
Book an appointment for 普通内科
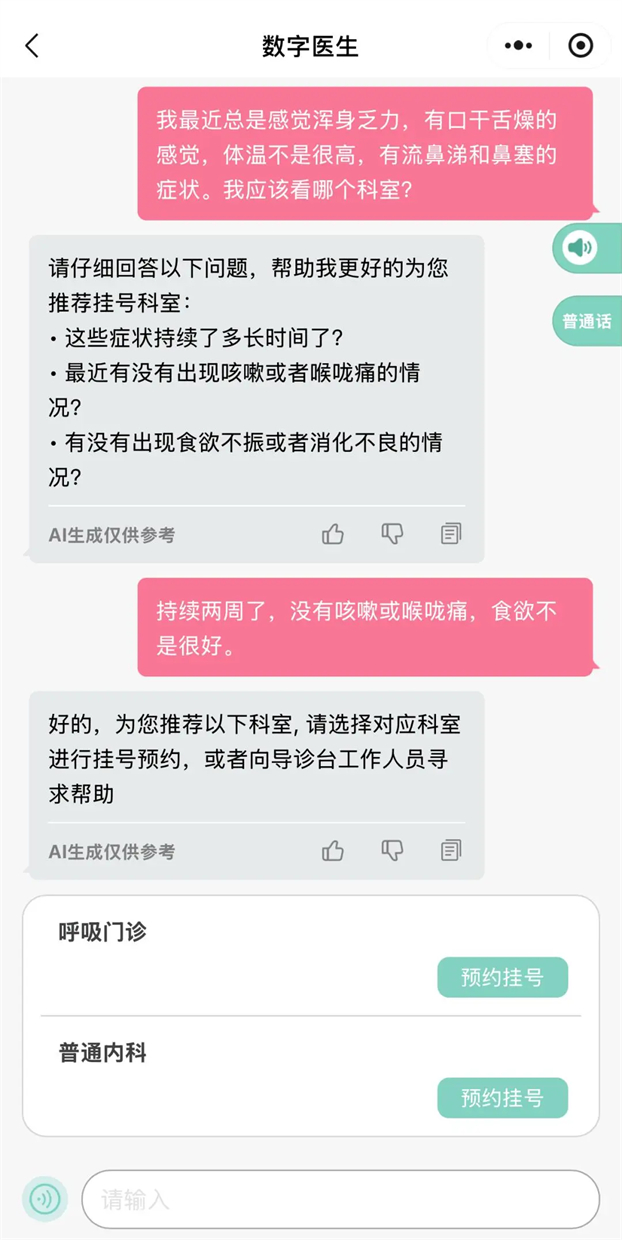502,1098
